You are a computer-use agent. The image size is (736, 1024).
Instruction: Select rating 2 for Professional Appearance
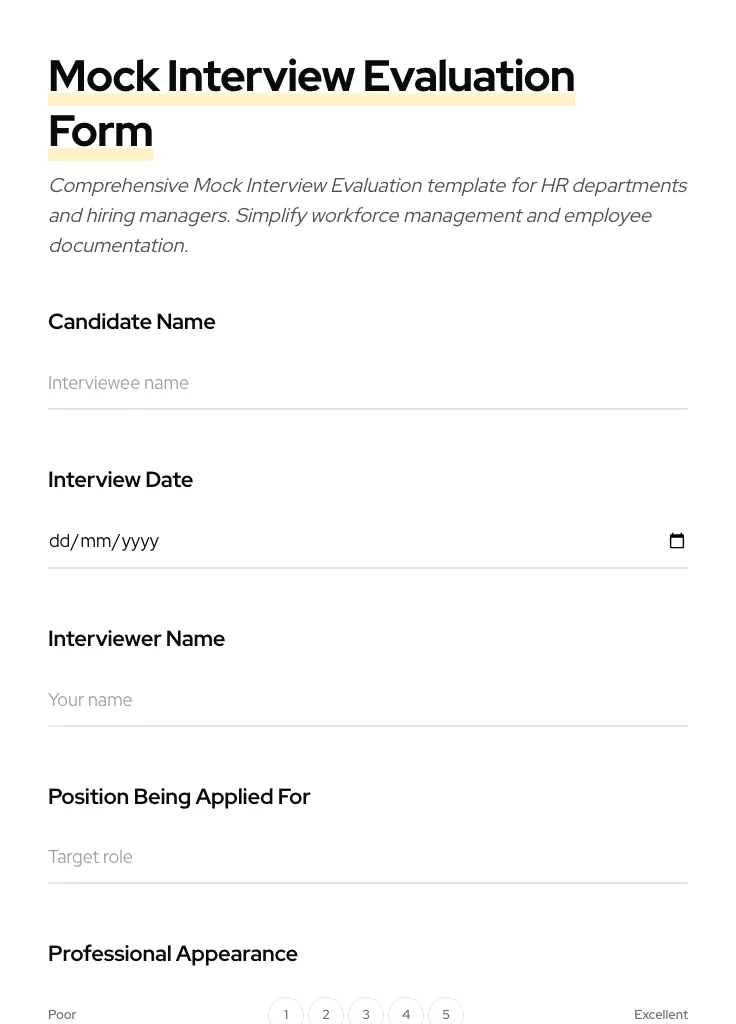coord(326,1013)
